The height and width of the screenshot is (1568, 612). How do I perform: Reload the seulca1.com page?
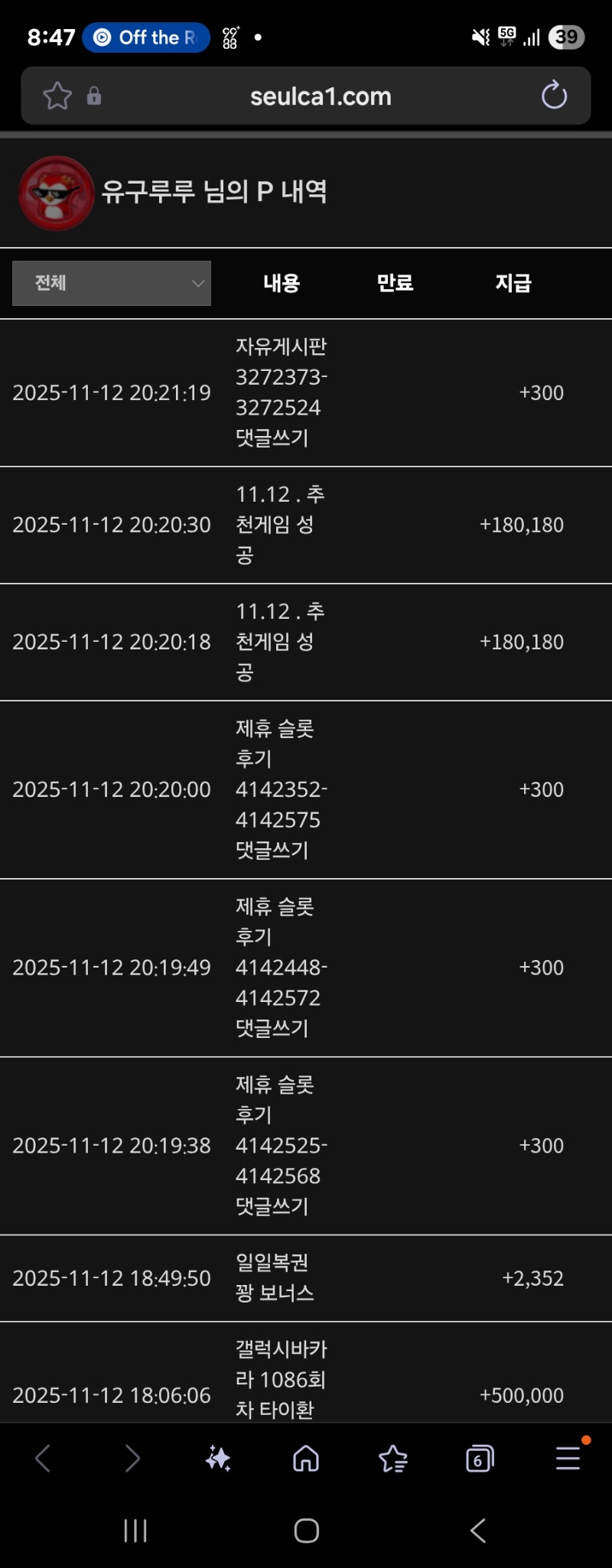pos(554,96)
